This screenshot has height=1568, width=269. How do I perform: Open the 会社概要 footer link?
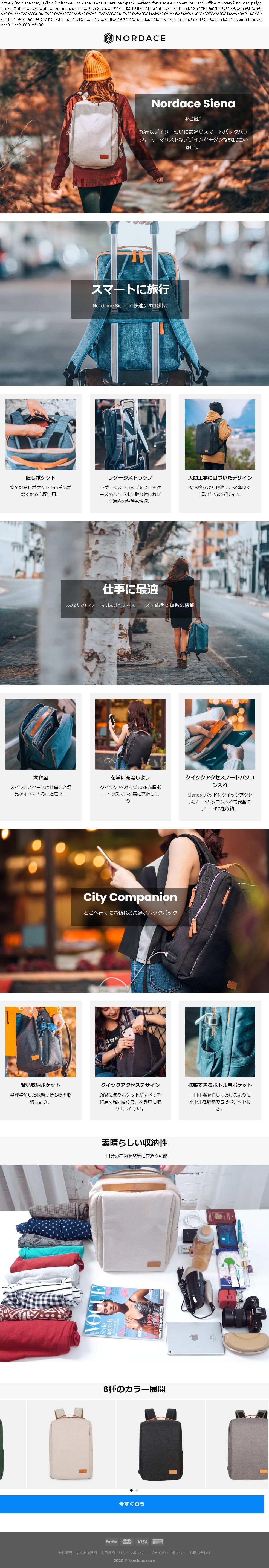pyautogui.click(x=65, y=1552)
